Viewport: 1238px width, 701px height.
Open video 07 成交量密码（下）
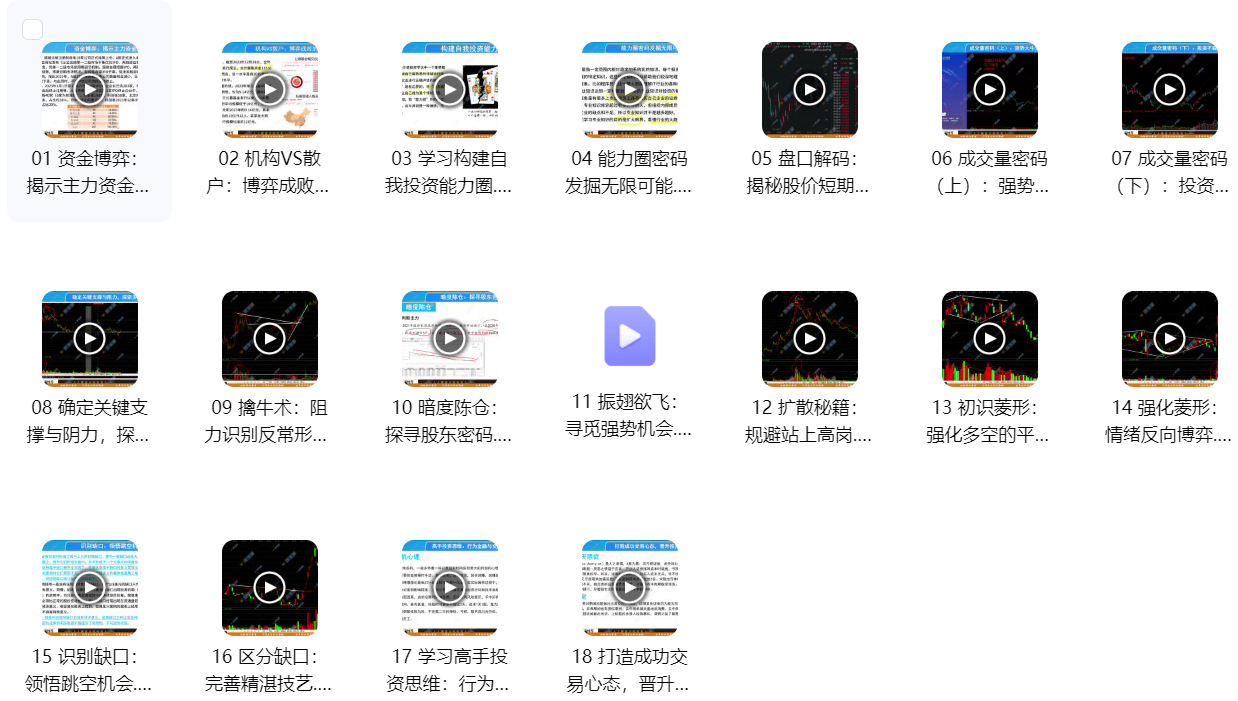(x=1169, y=90)
